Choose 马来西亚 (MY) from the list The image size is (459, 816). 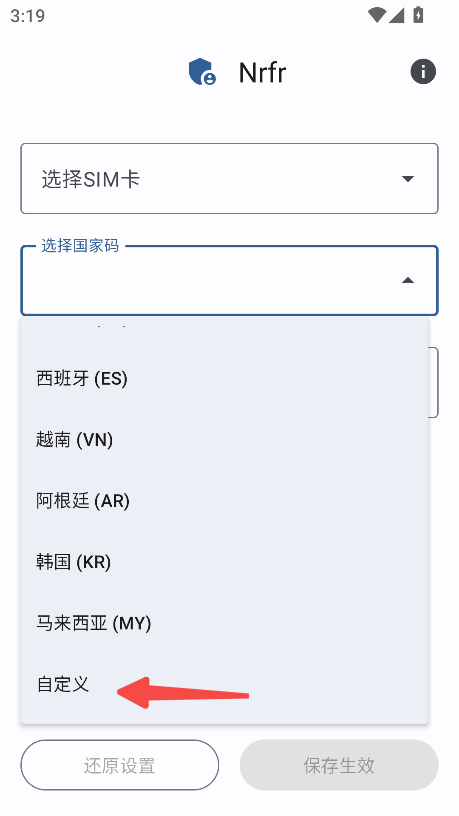pyautogui.click(x=224, y=622)
